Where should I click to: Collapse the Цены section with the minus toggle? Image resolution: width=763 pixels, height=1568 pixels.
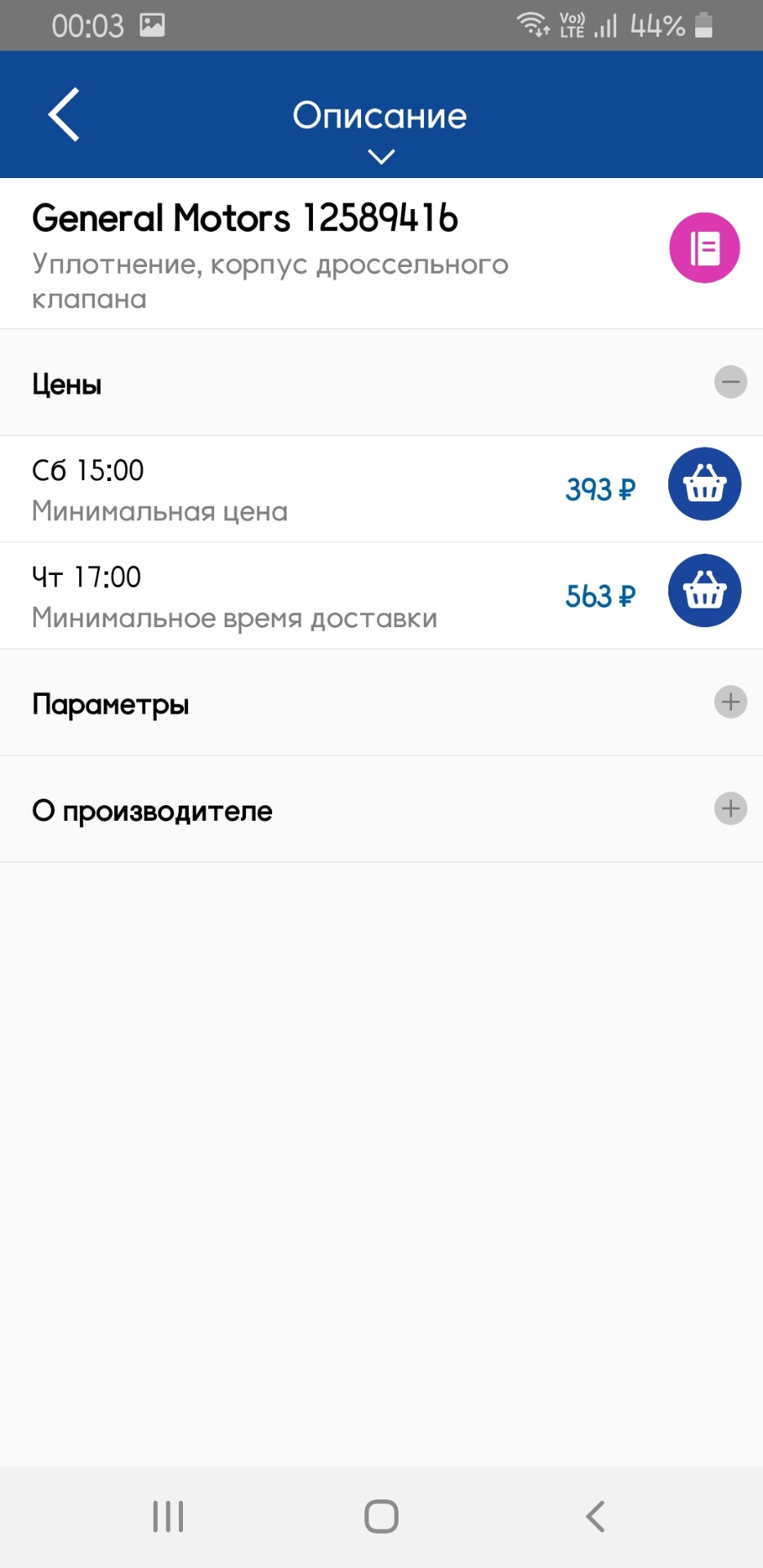pyautogui.click(x=730, y=381)
